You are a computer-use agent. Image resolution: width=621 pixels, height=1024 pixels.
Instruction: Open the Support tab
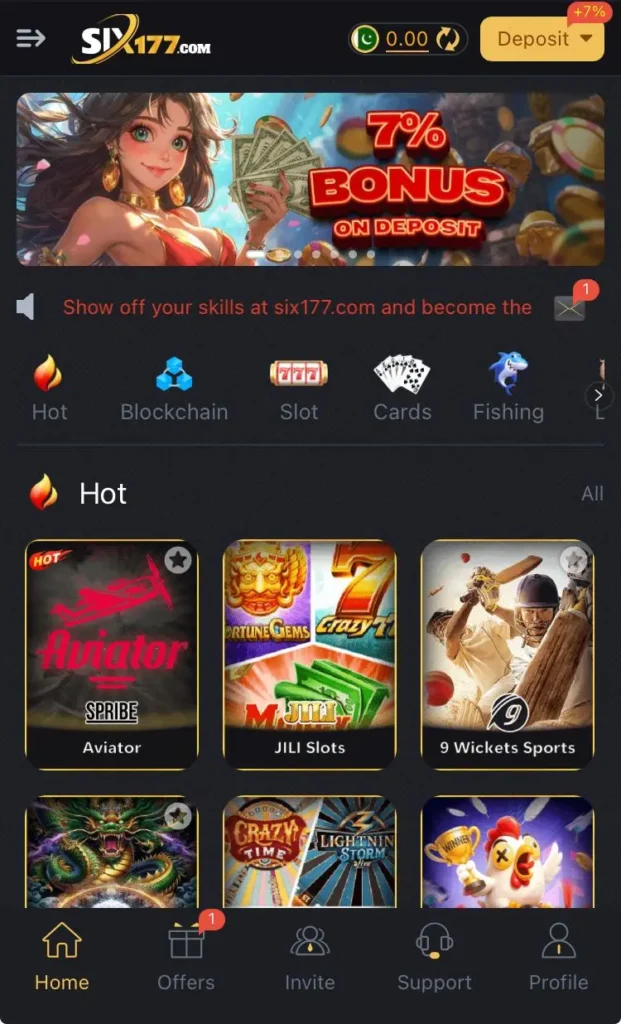pos(434,958)
